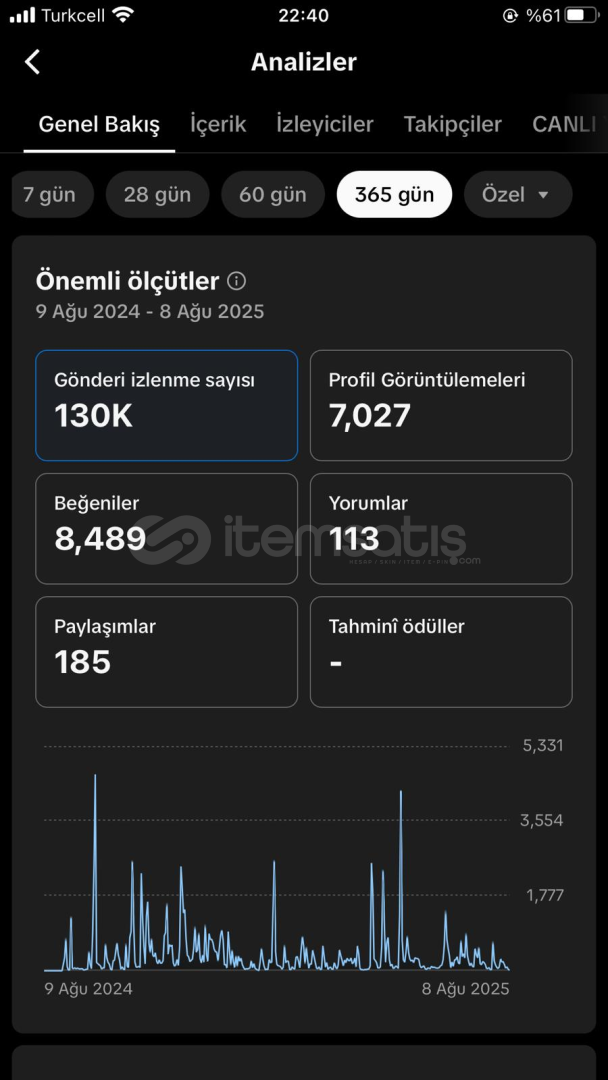The image size is (608, 1080).
Task: Tap the info icon next to Önemli ölçütler
Action: tap(236, 281)
